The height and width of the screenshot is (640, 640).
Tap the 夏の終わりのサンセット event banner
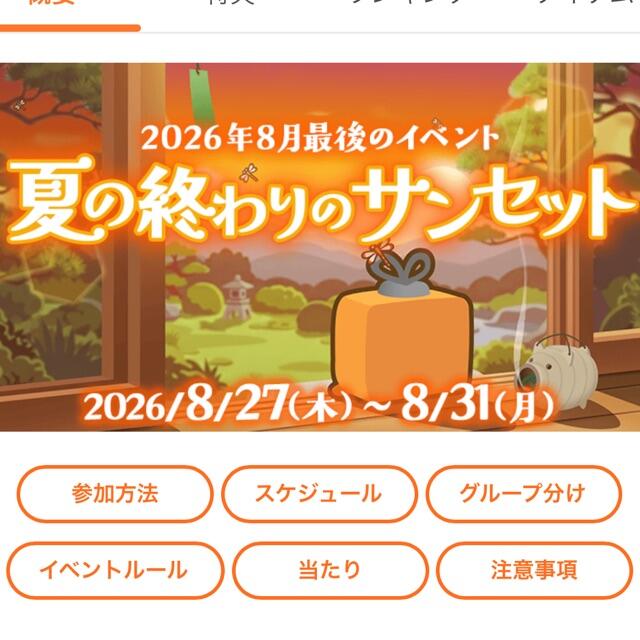pos(320,247)
